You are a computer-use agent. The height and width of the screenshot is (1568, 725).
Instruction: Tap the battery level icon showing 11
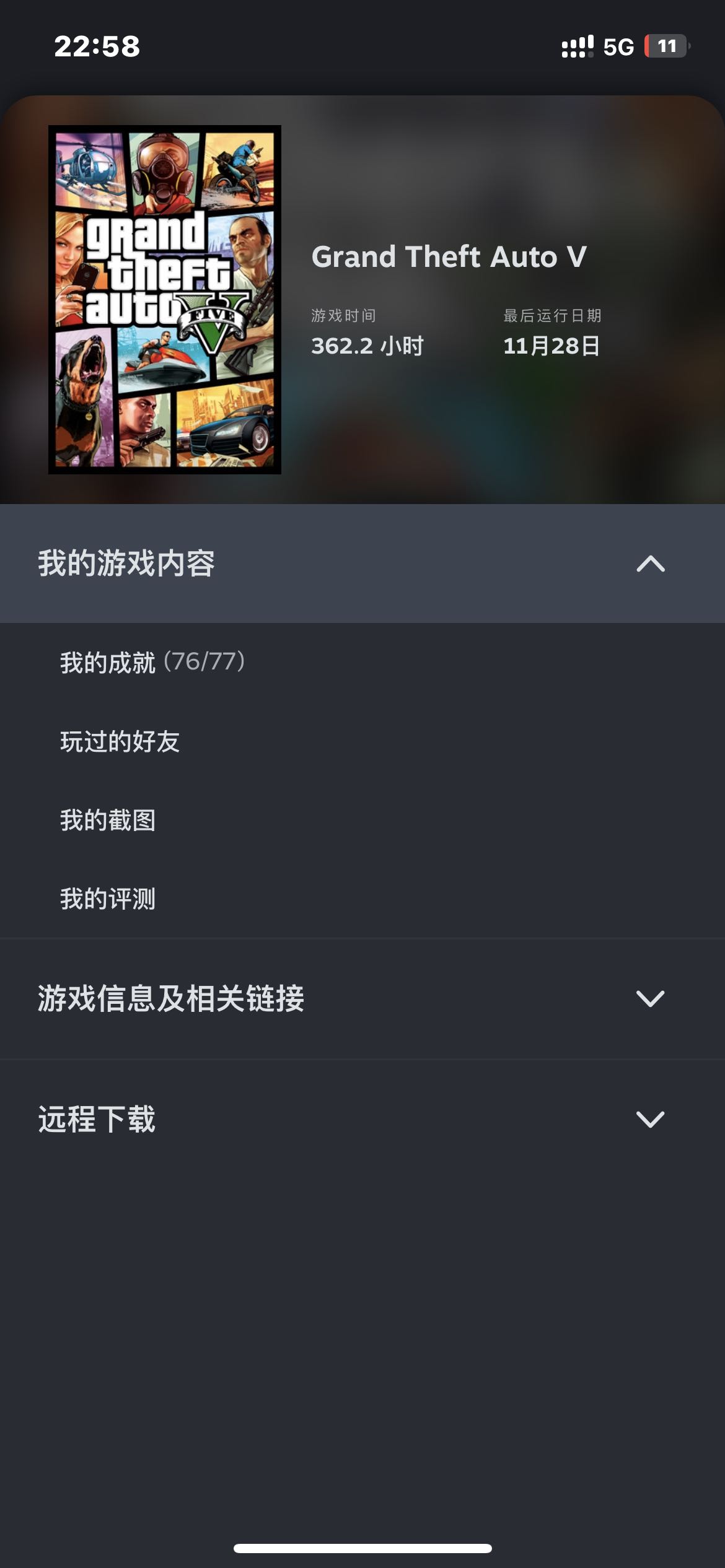point(664,45)
